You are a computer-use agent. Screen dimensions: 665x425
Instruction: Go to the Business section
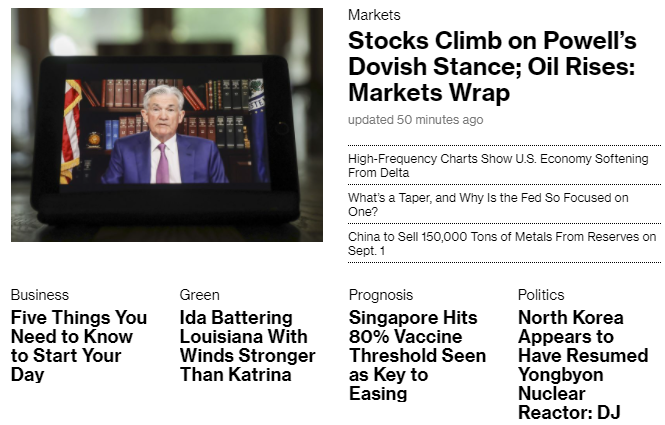[40, 295]
